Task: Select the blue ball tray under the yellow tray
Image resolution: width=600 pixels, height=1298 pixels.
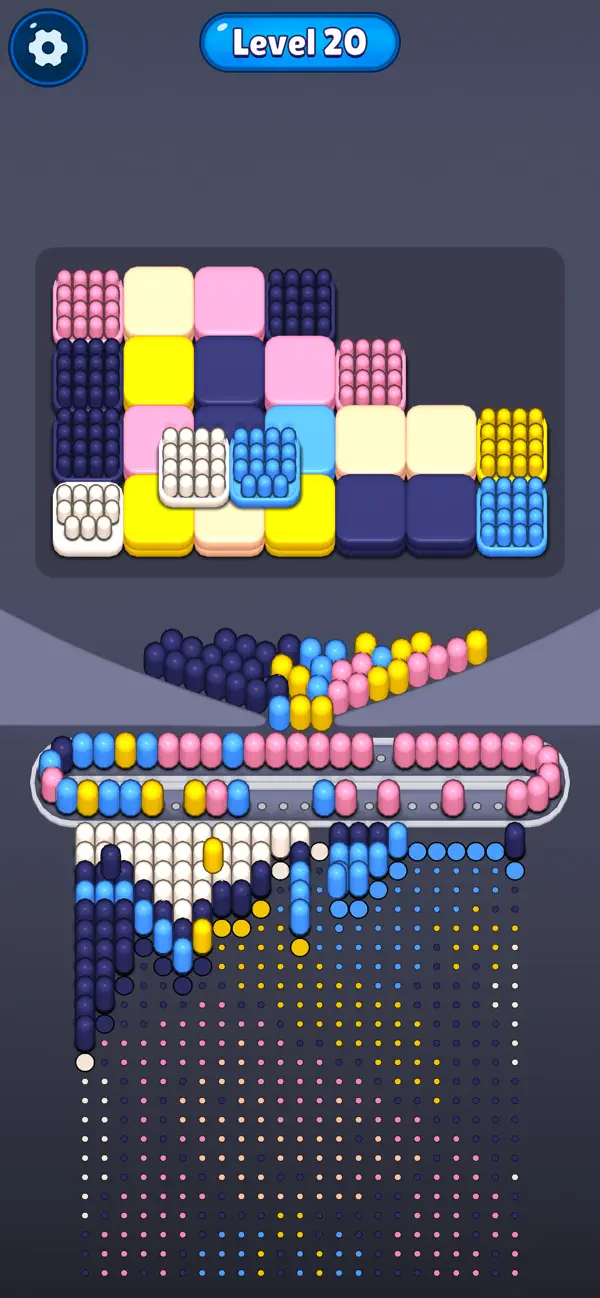Action: (511, 515)
